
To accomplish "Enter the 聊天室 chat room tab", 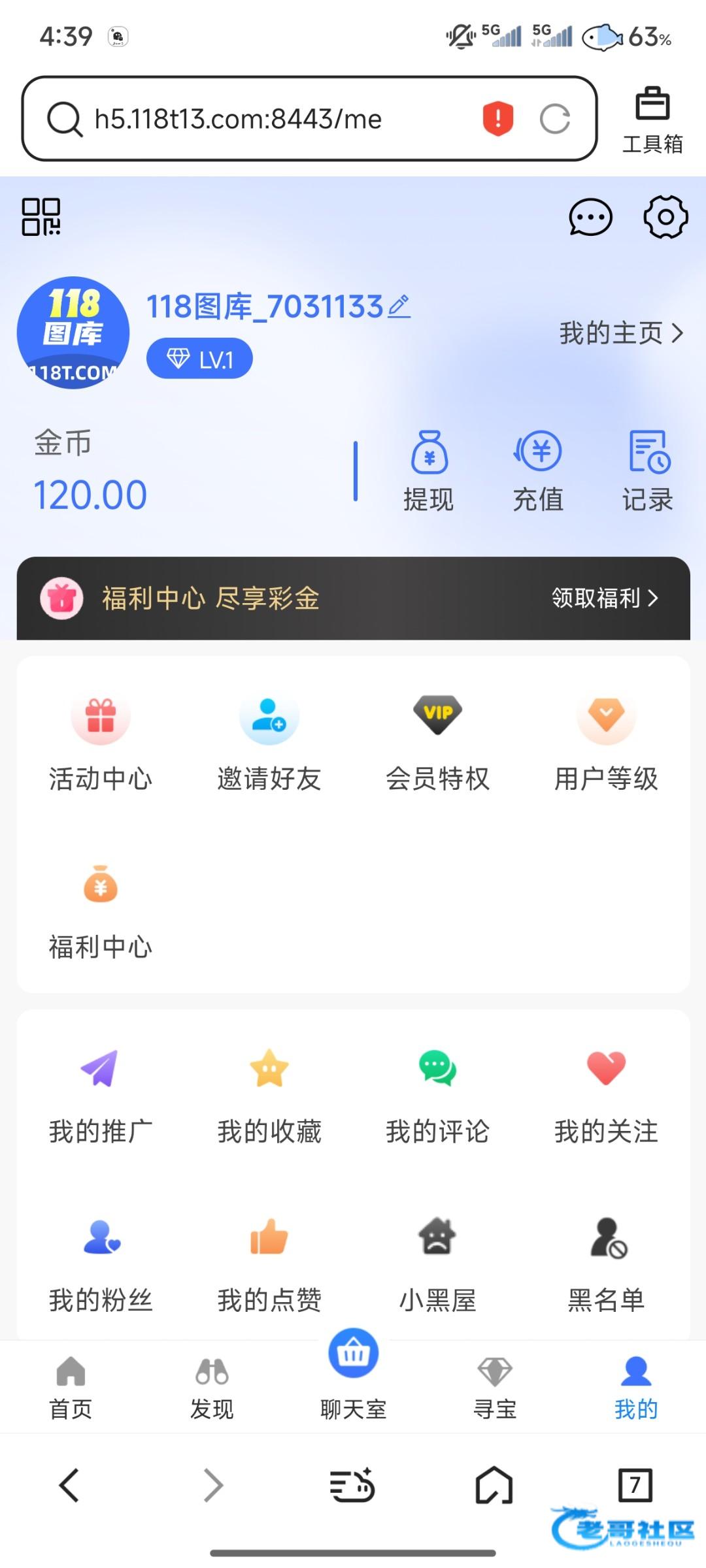I will pos(354,1379).
